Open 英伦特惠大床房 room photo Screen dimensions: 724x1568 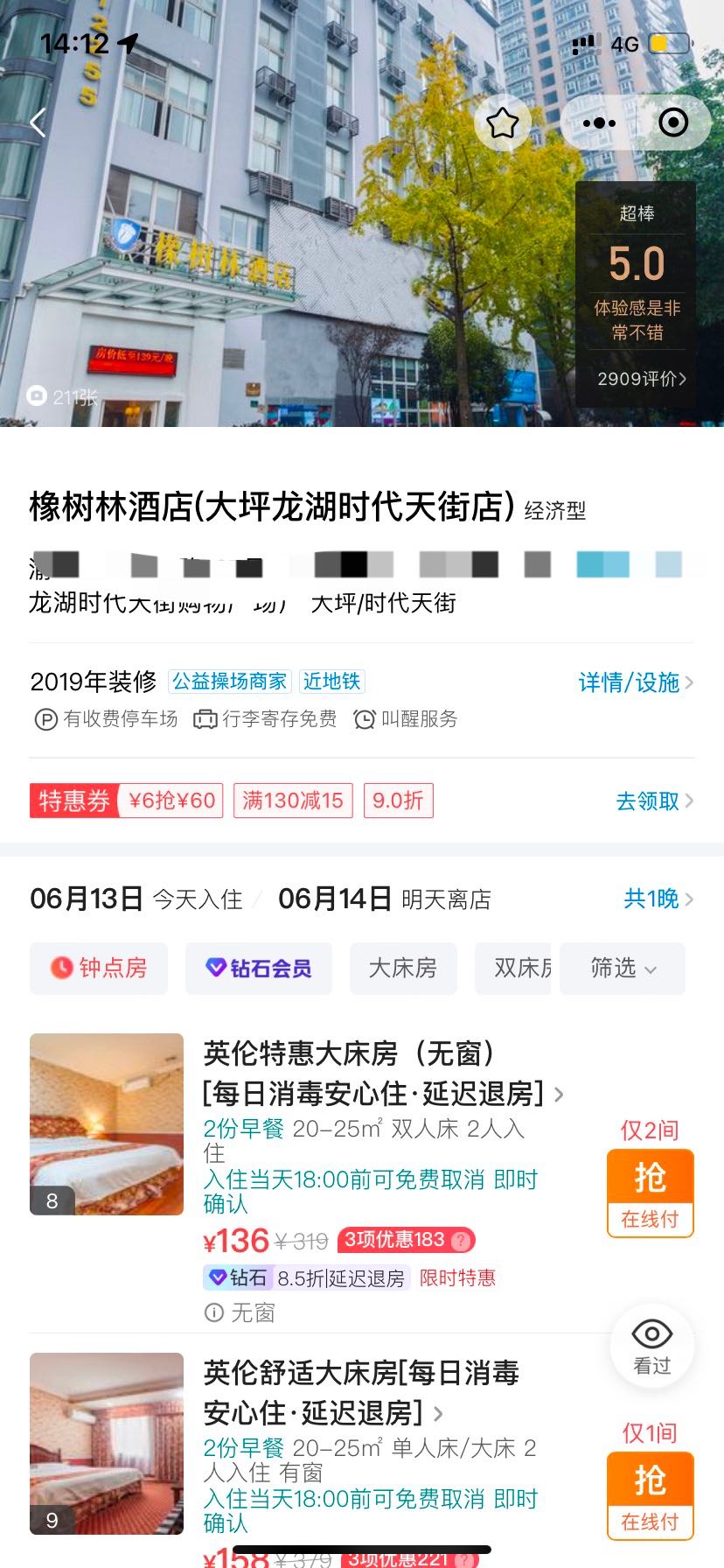107,1124
